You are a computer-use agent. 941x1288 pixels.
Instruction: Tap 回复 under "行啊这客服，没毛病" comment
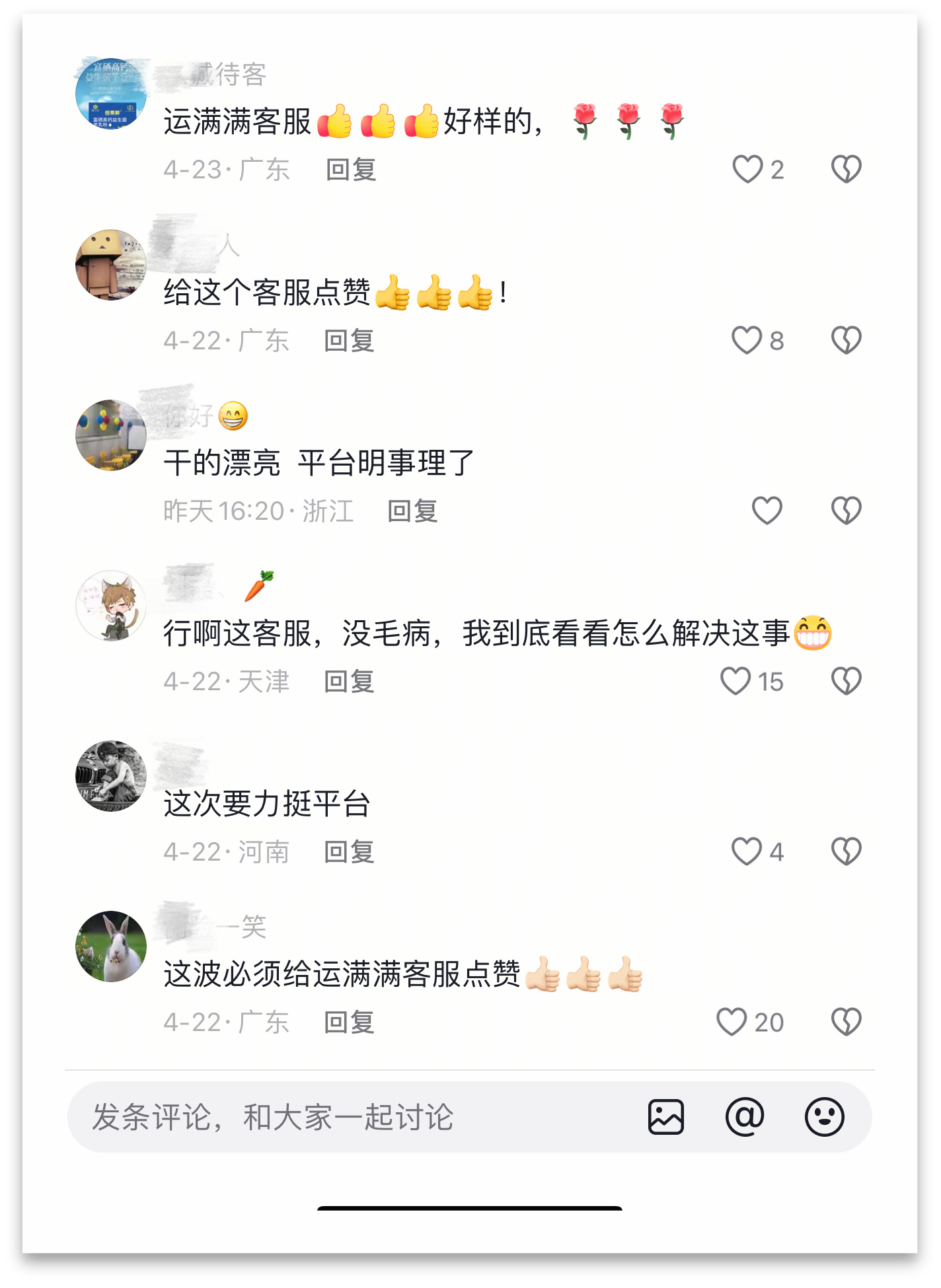point(349,682)
